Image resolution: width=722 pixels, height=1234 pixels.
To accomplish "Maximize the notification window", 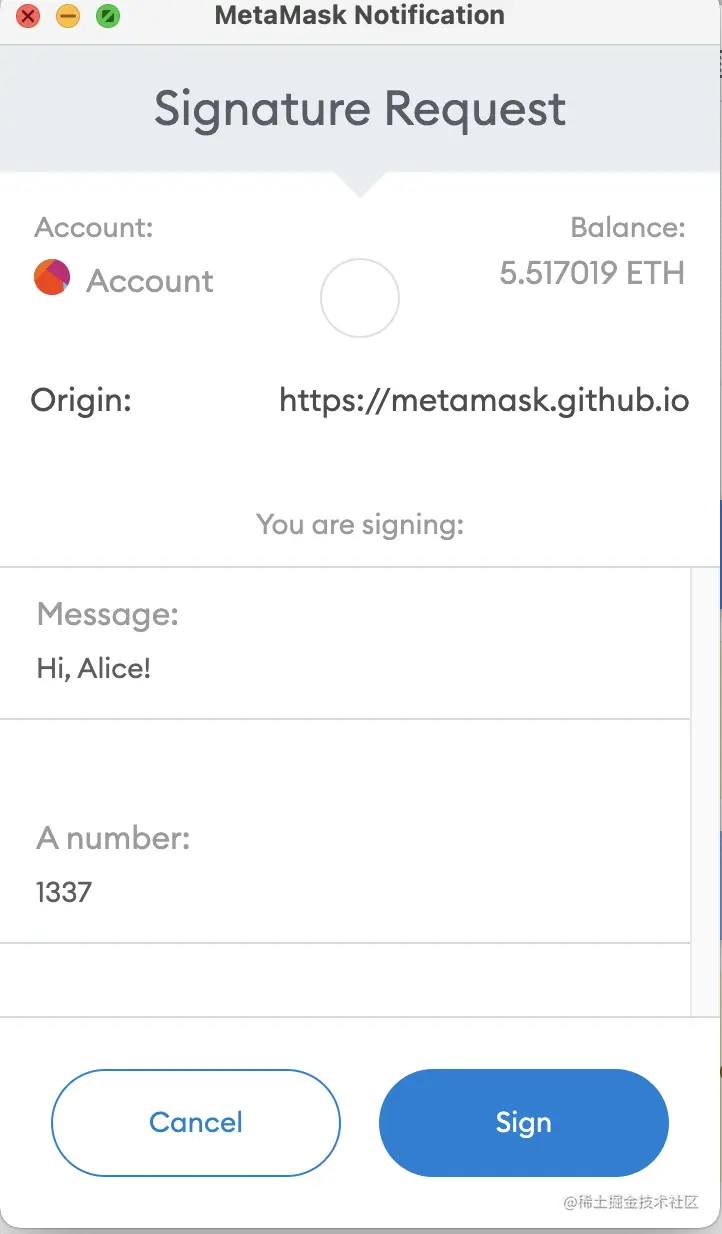I will point(107,16).
